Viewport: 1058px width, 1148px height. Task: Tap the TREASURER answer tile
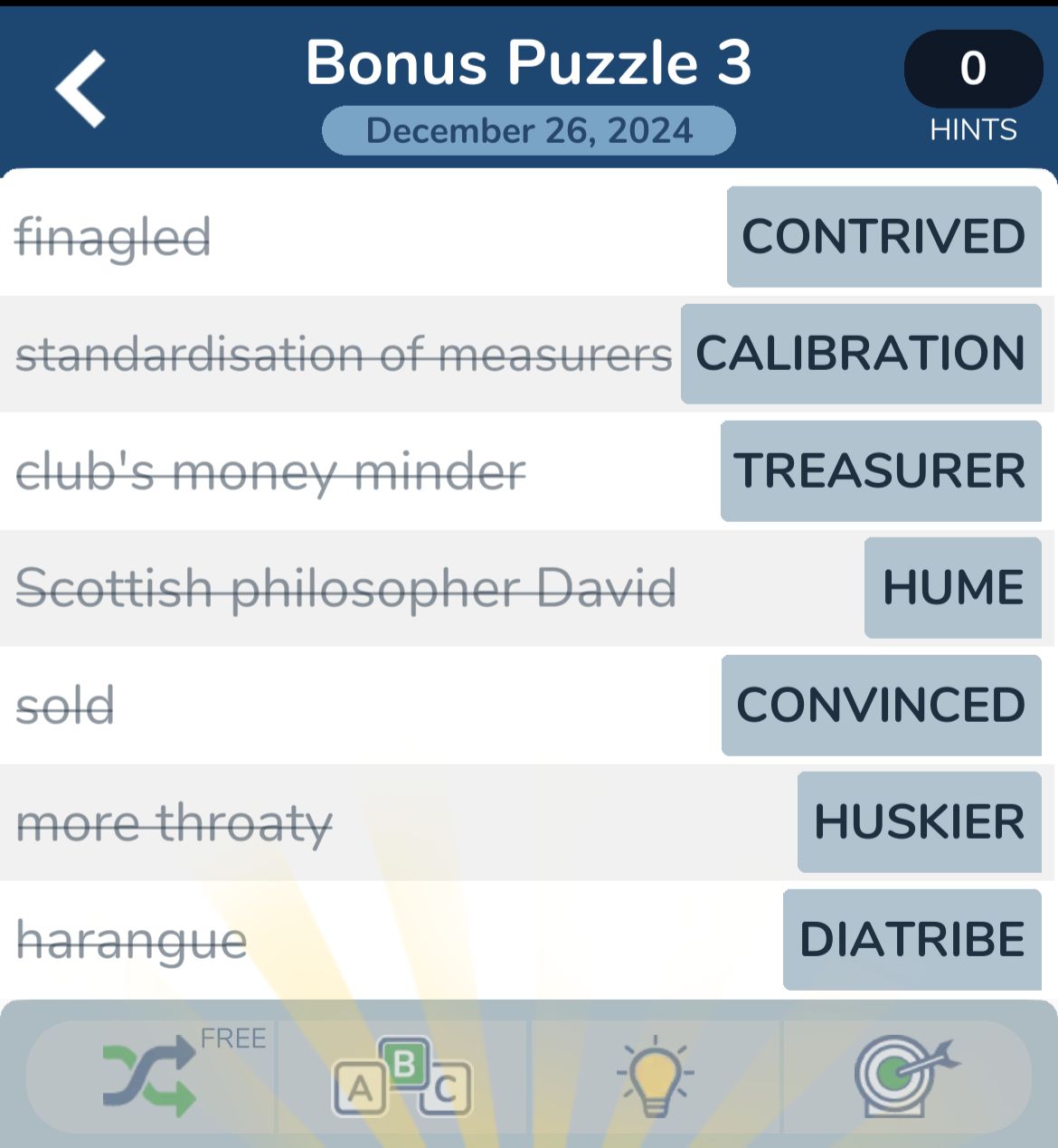pos(880,470)
